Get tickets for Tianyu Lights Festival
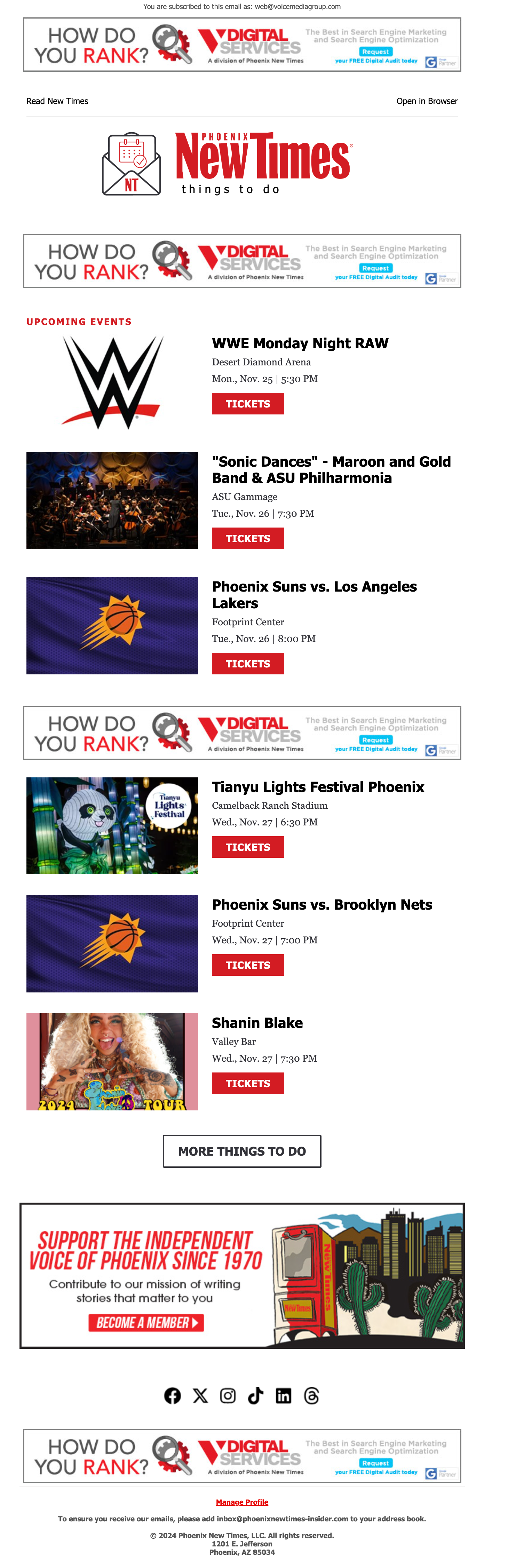This screenshot has width=508, height=1568. pyautogui.click(x=248, y=847)
